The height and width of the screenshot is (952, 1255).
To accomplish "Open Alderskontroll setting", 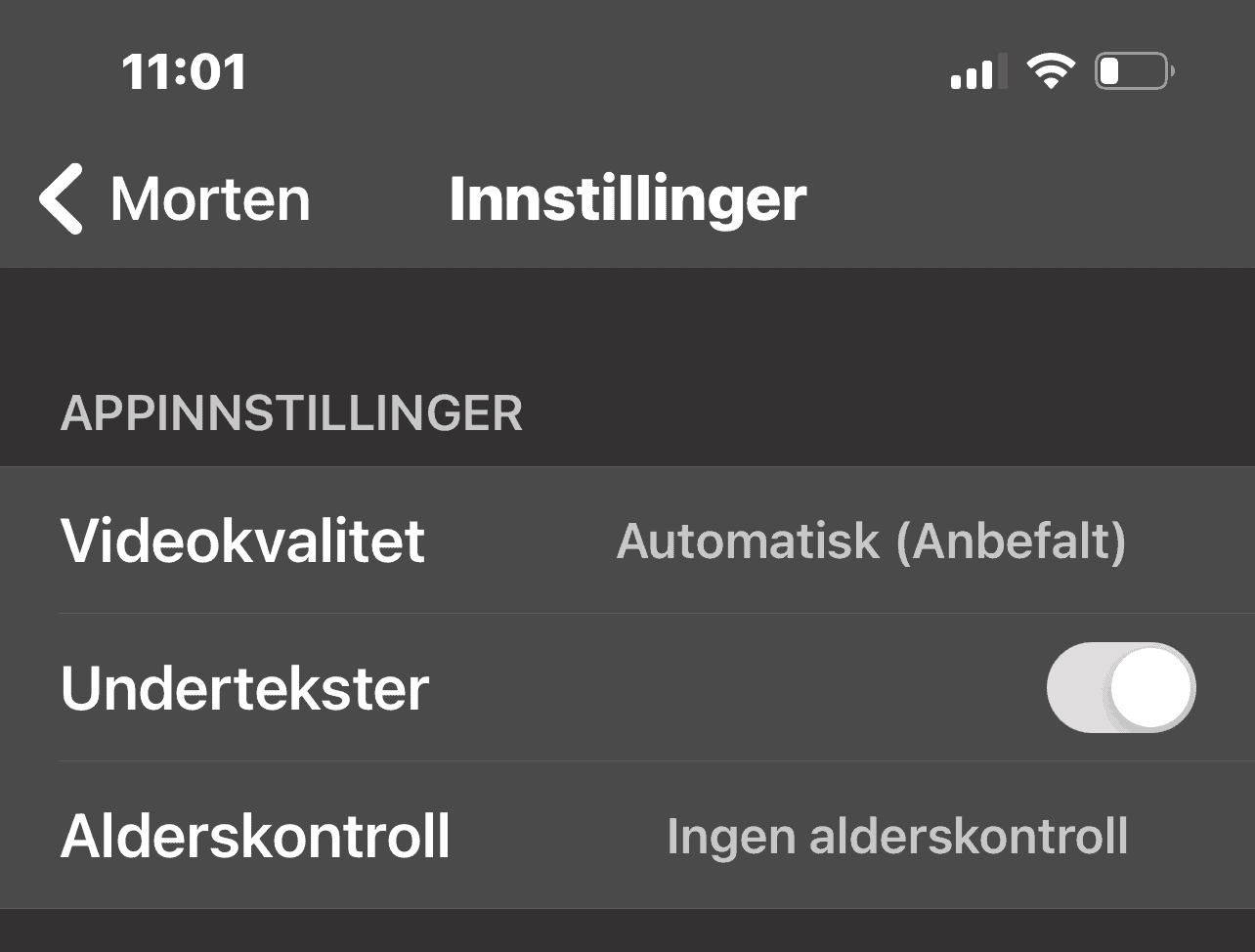I will coord(626,836).
